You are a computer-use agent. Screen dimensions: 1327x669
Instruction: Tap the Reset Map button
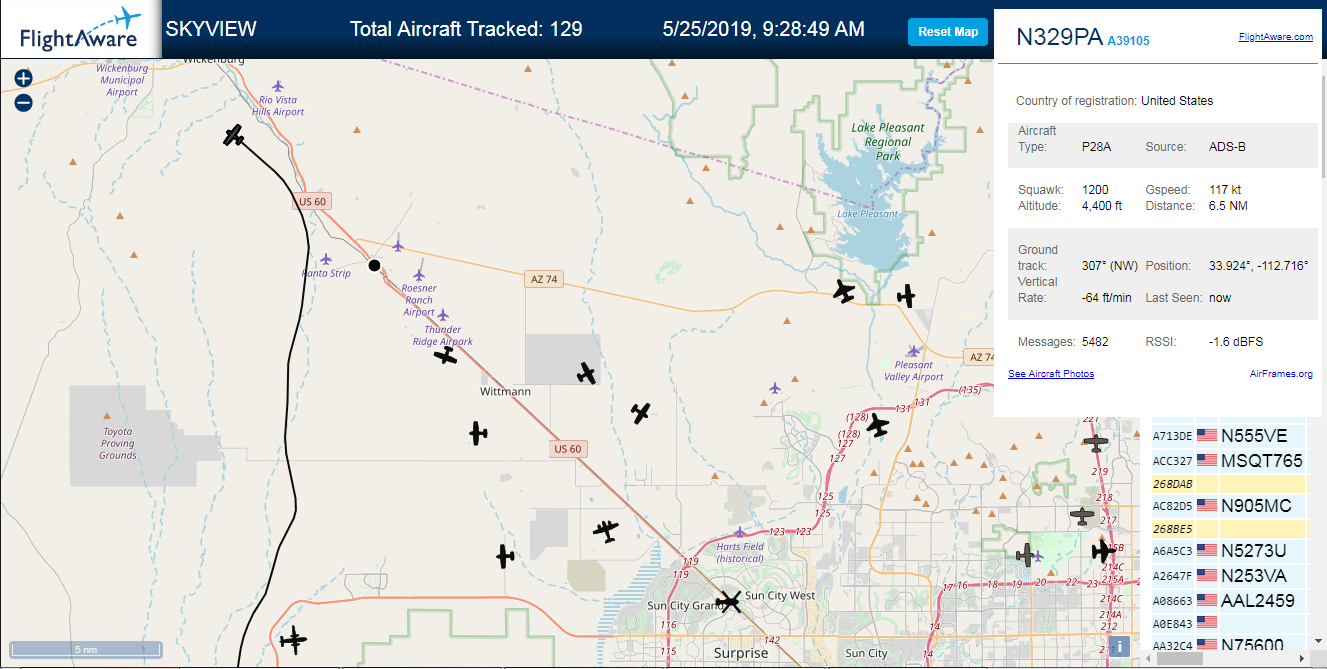point(948,32)
